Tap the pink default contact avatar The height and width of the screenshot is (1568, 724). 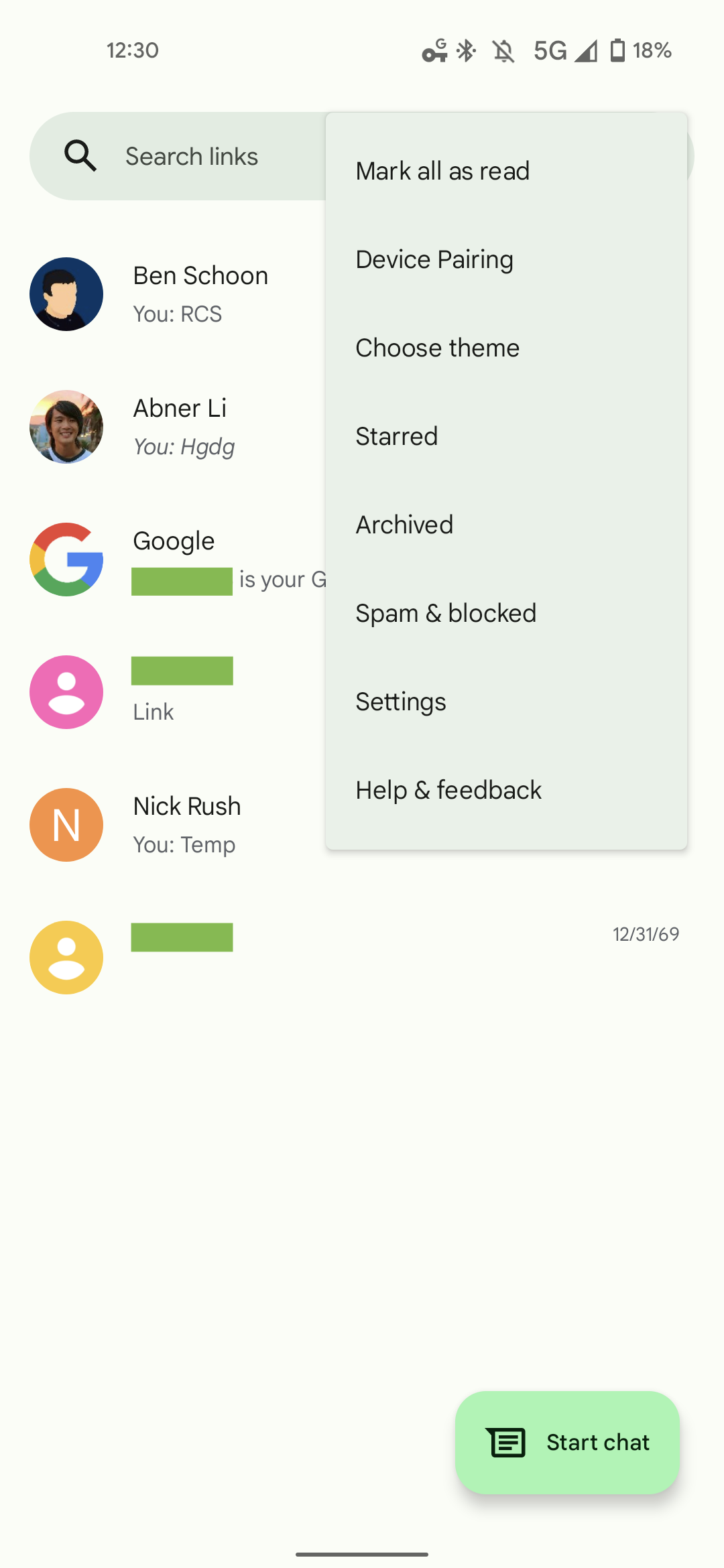click(65, 692)
